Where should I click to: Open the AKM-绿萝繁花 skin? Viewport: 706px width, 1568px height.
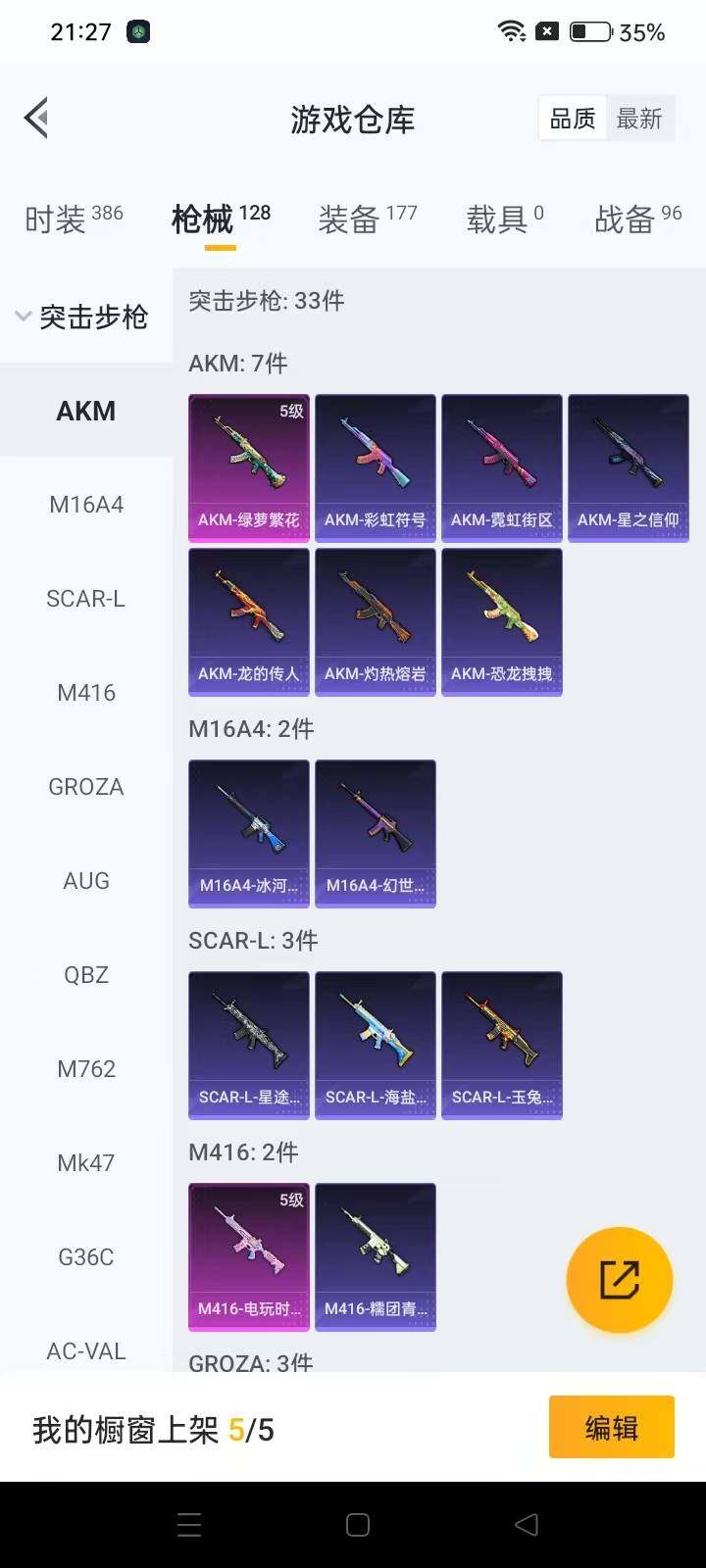coord(249,467)
